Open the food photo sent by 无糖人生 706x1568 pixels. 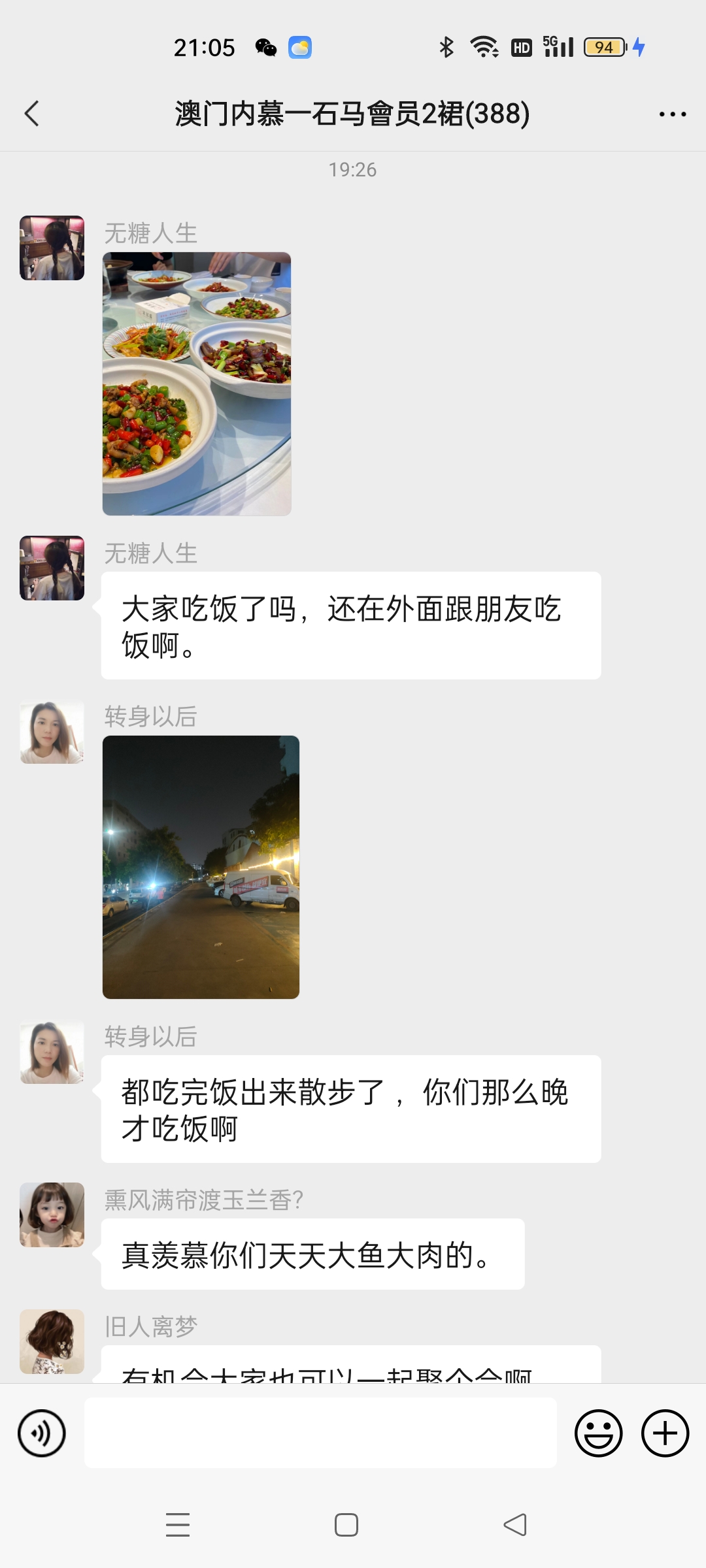pos(197,384)
